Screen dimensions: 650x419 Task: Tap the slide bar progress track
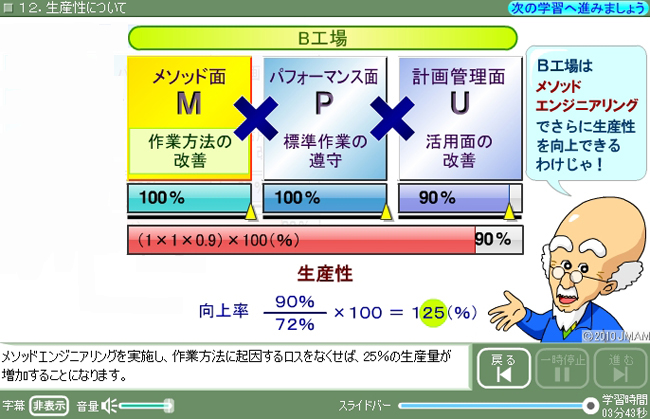pos(490,405)
